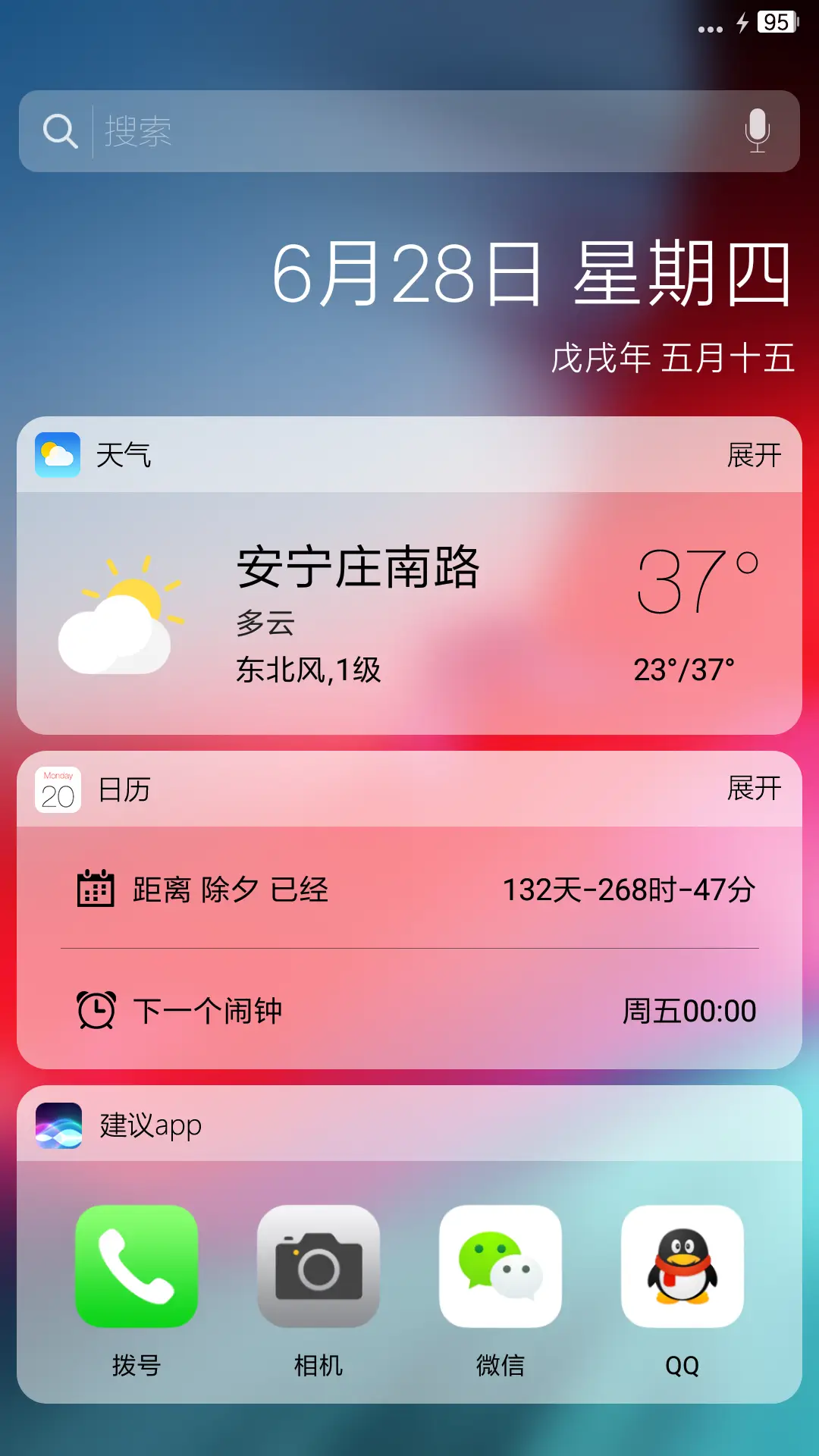819x1456 pixels.
Task: Tap the Siri suggestions (建议app) icon
Action: point(58,1127)
